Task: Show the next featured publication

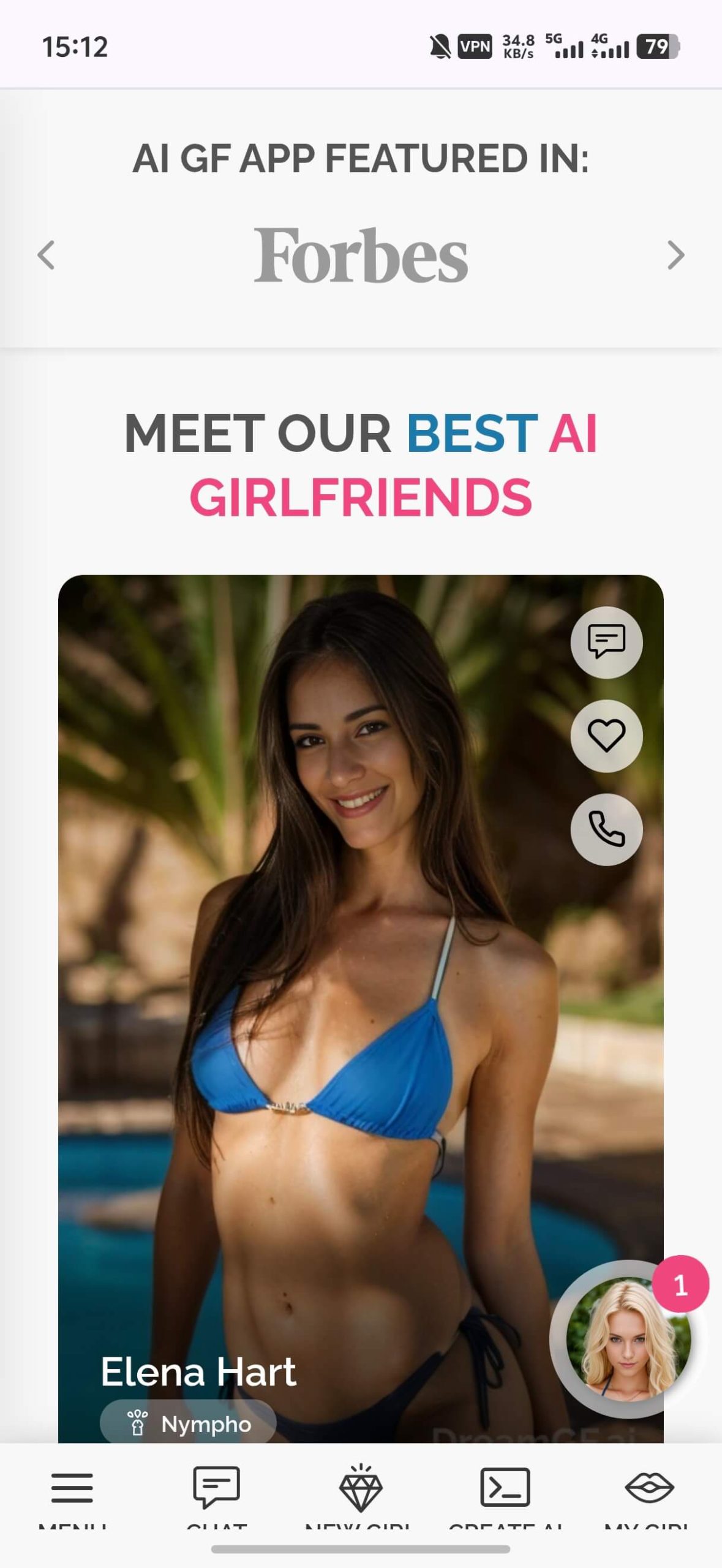Action: click(x=675, y=255)
